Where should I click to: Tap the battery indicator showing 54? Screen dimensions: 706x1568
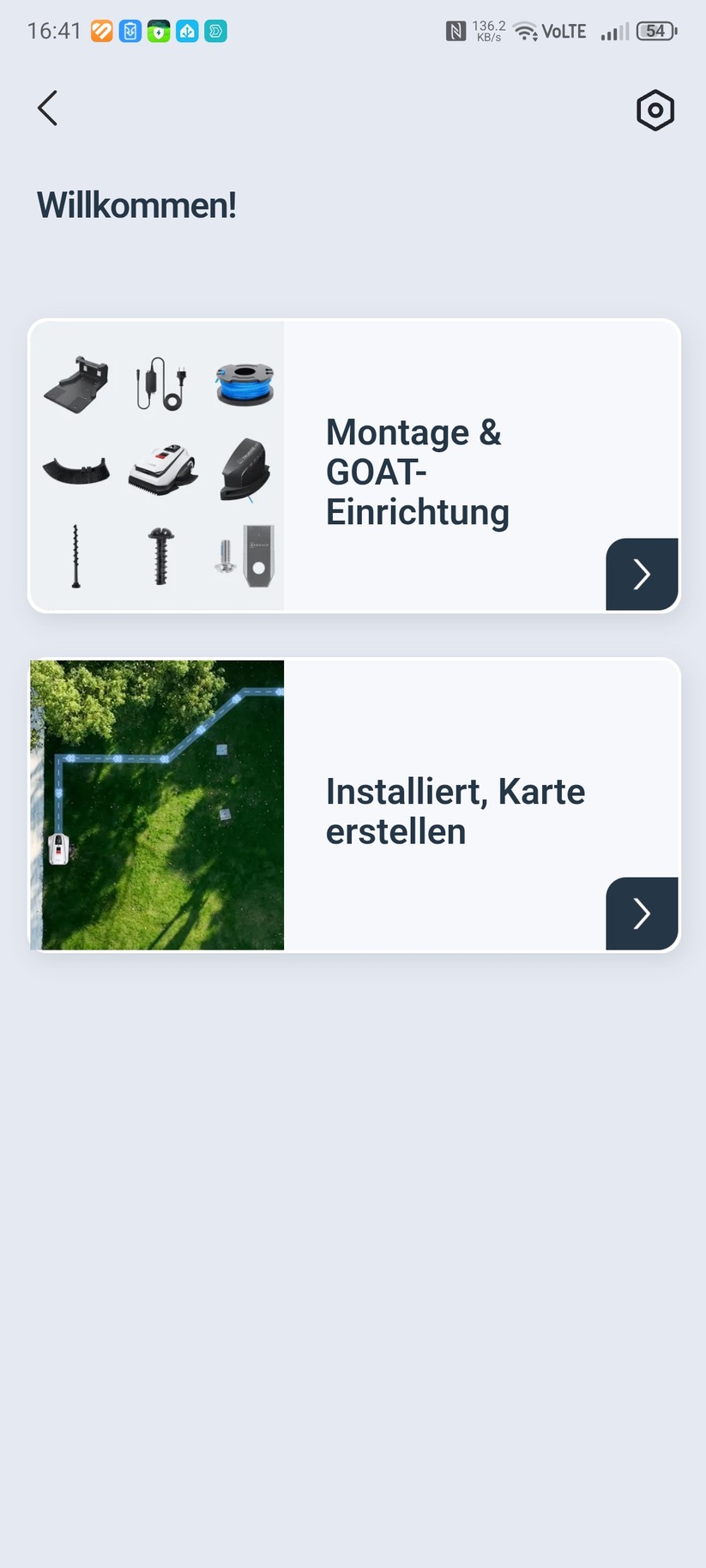click(655, 31)
